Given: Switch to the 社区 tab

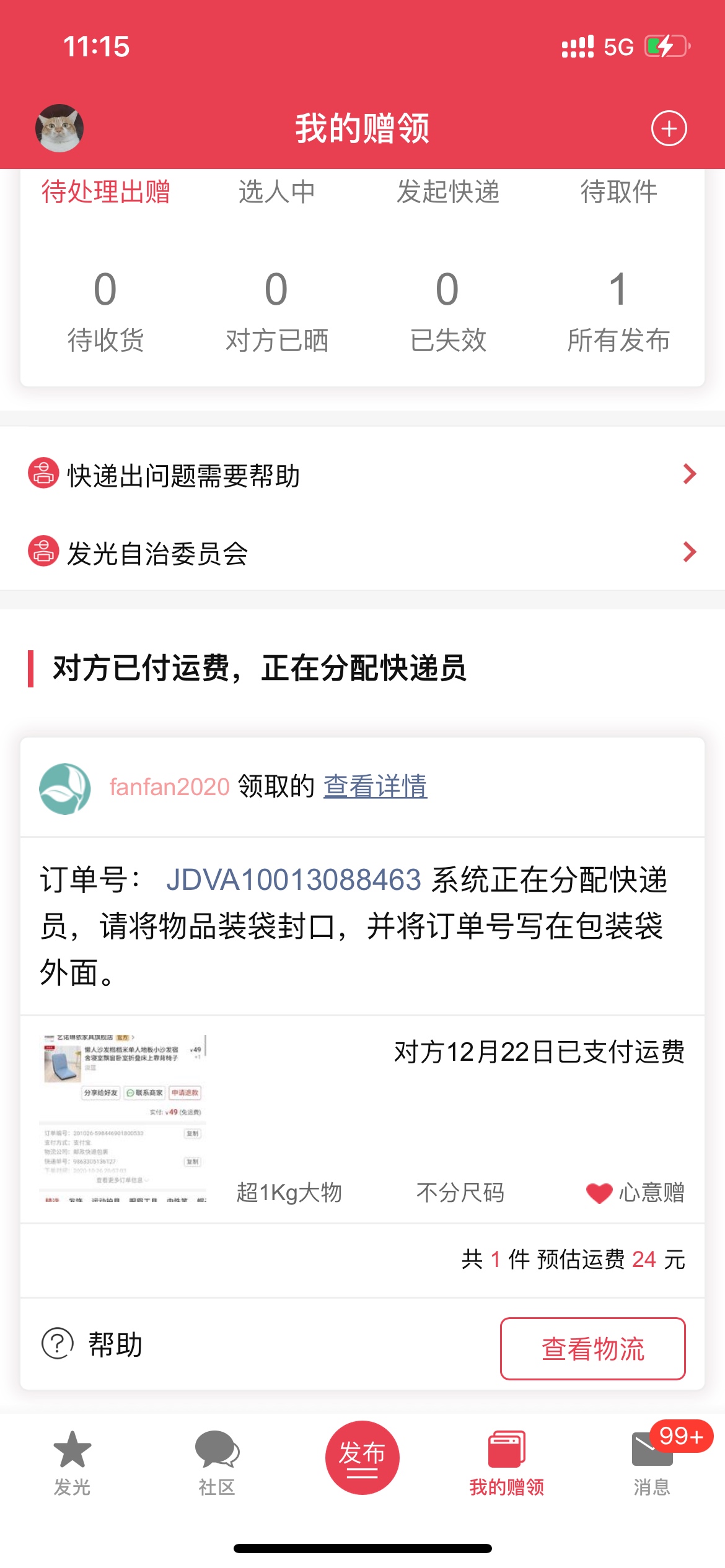Looking at the screenshot, I should point(217,1463).
